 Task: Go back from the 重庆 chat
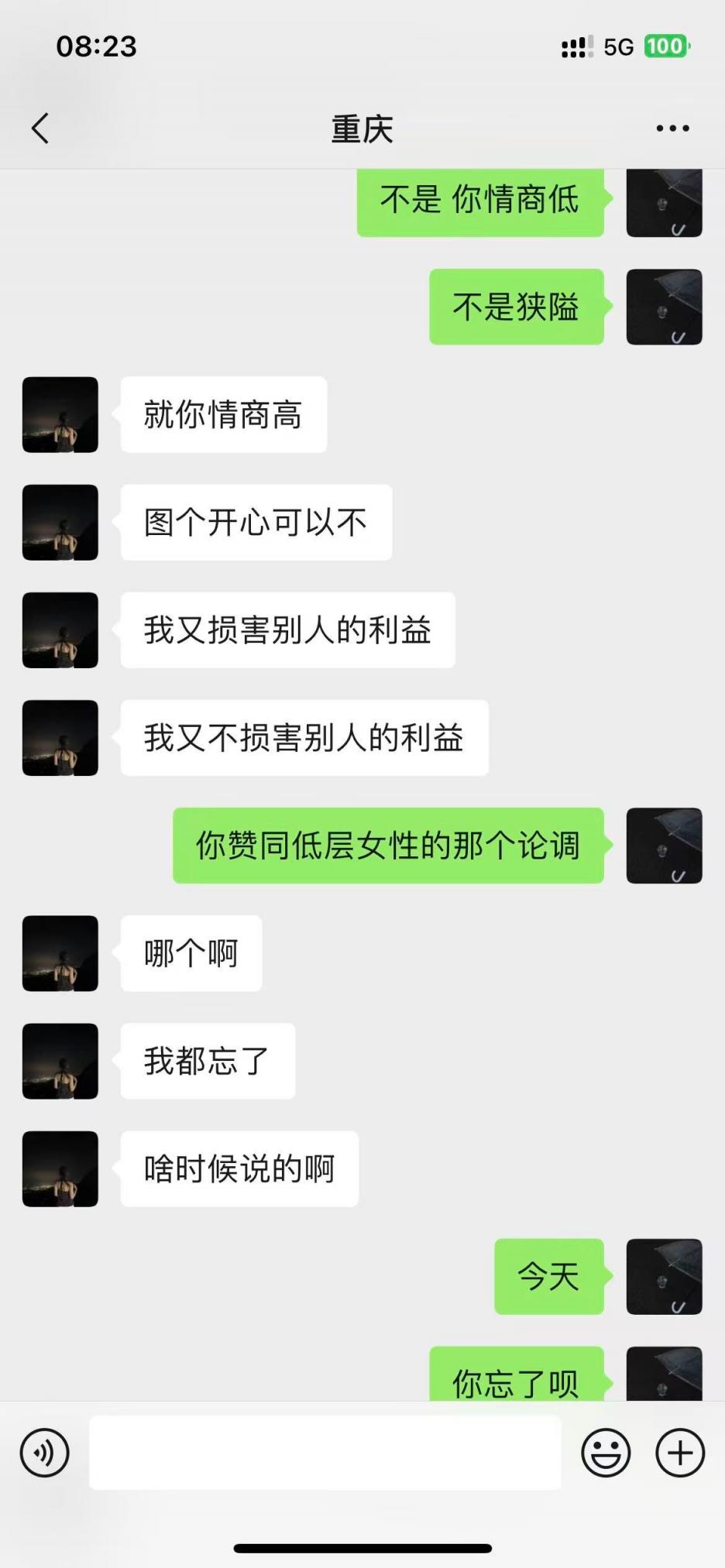pos(40,129)
